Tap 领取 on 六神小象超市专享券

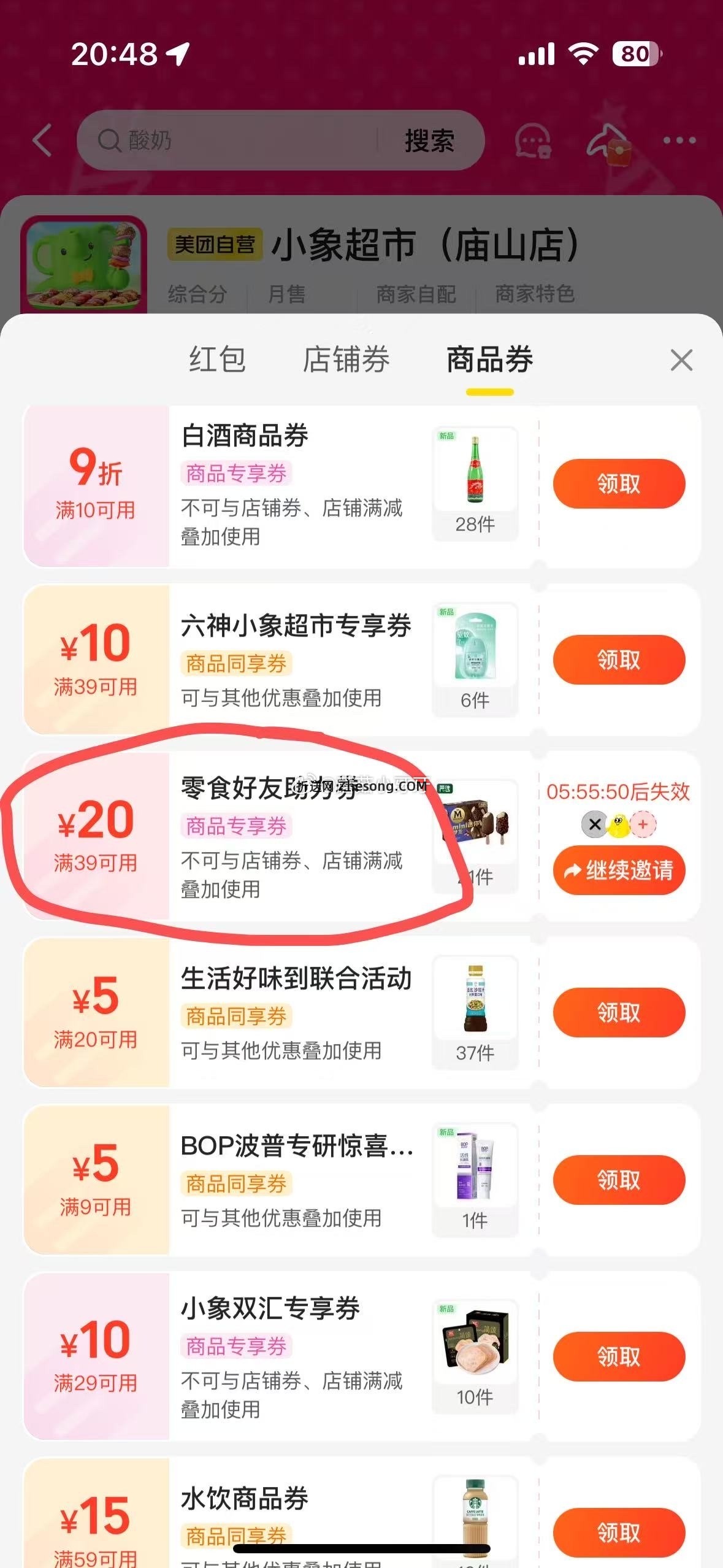tap(618, 659)
